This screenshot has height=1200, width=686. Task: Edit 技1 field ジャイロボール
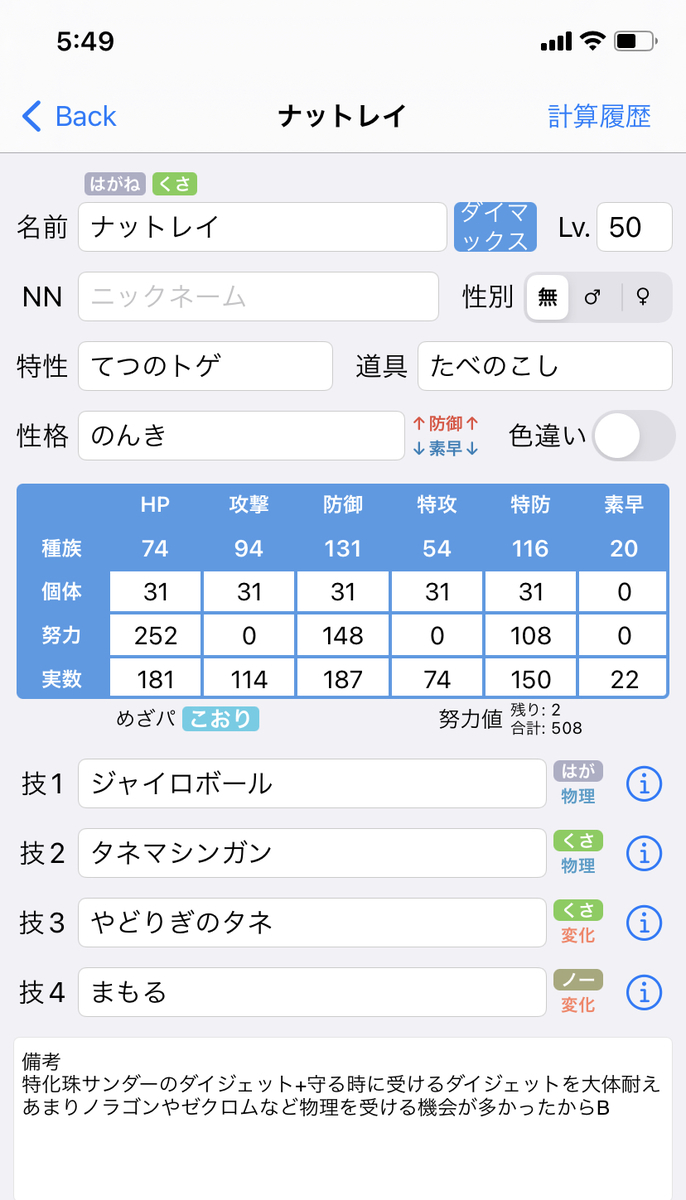point(312,783)
